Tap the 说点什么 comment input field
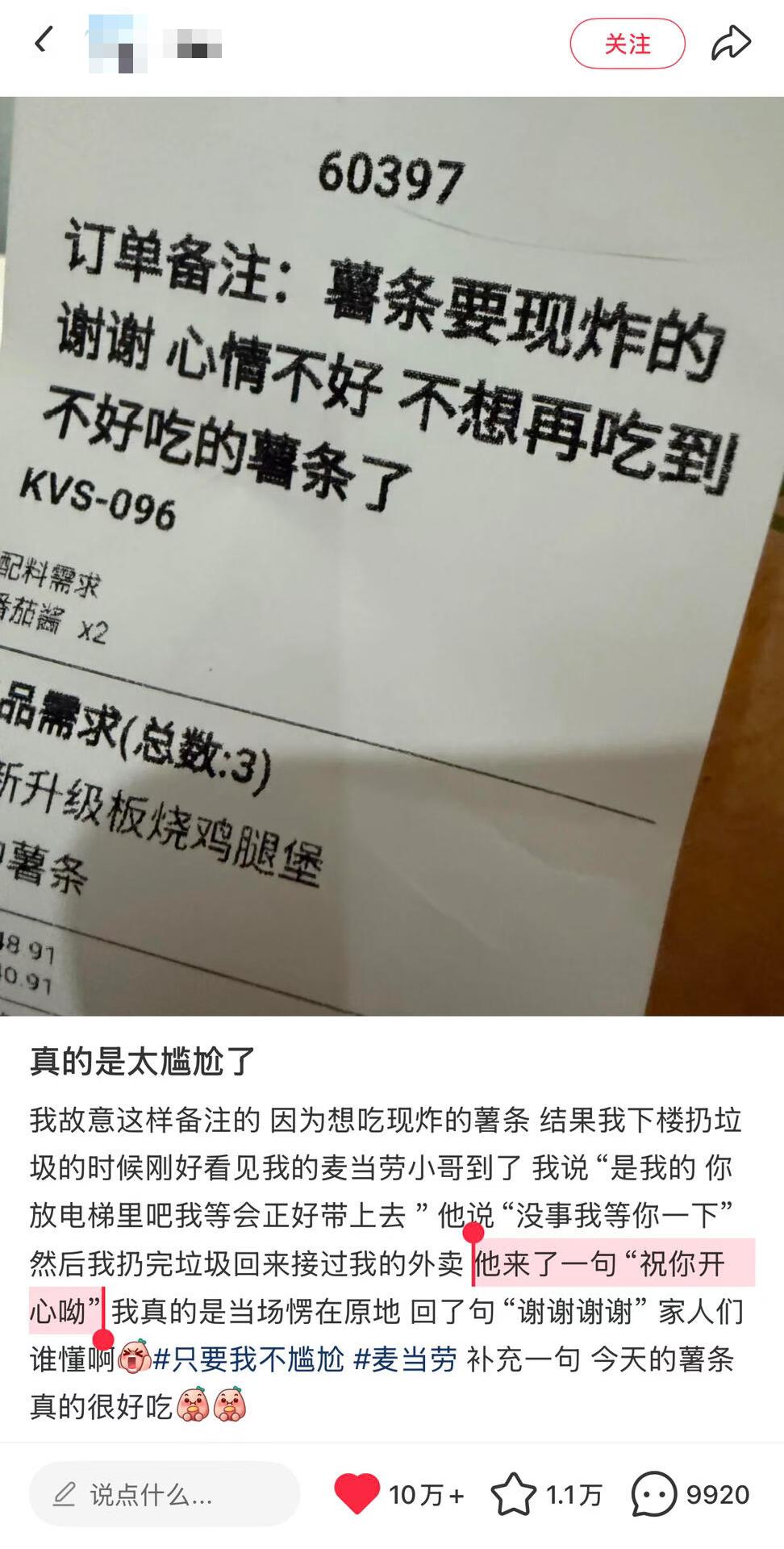The height and width of the screenshot is (1549, 784). point(165,1495)
